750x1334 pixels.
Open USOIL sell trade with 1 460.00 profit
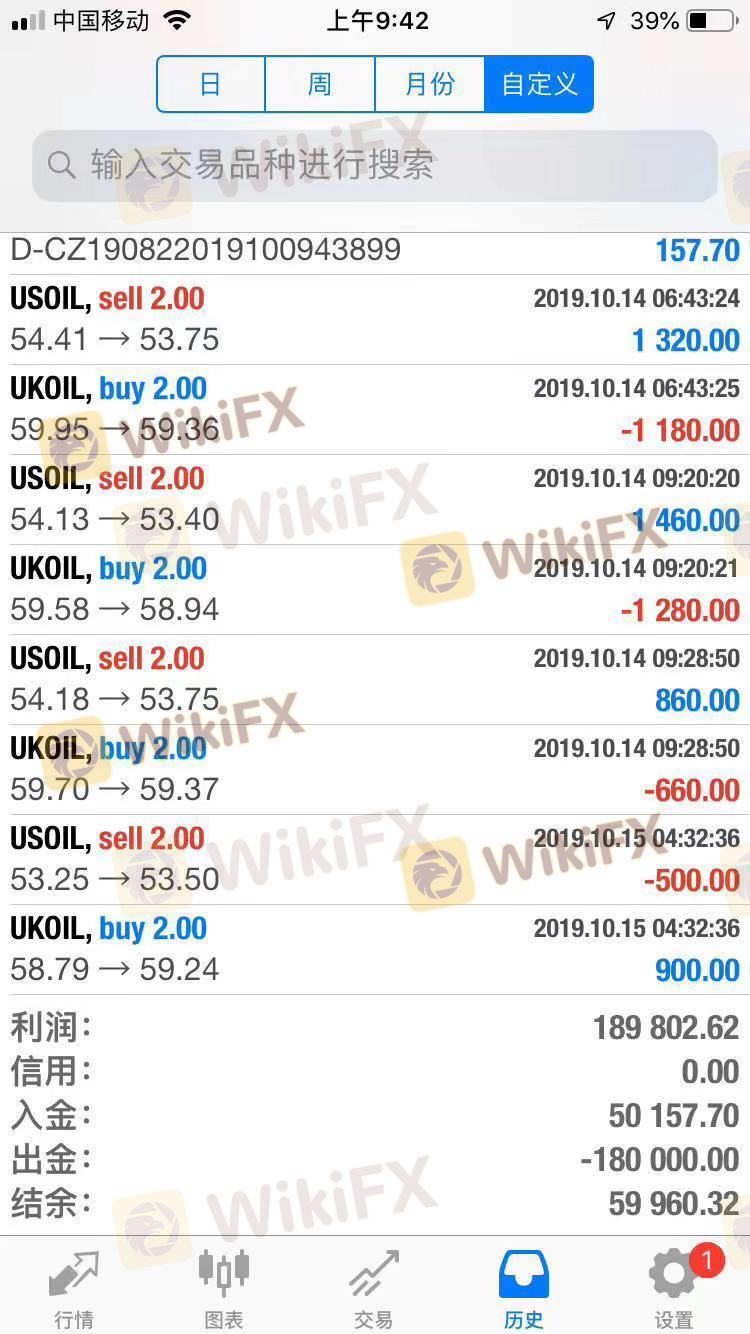tap(375, 500)
